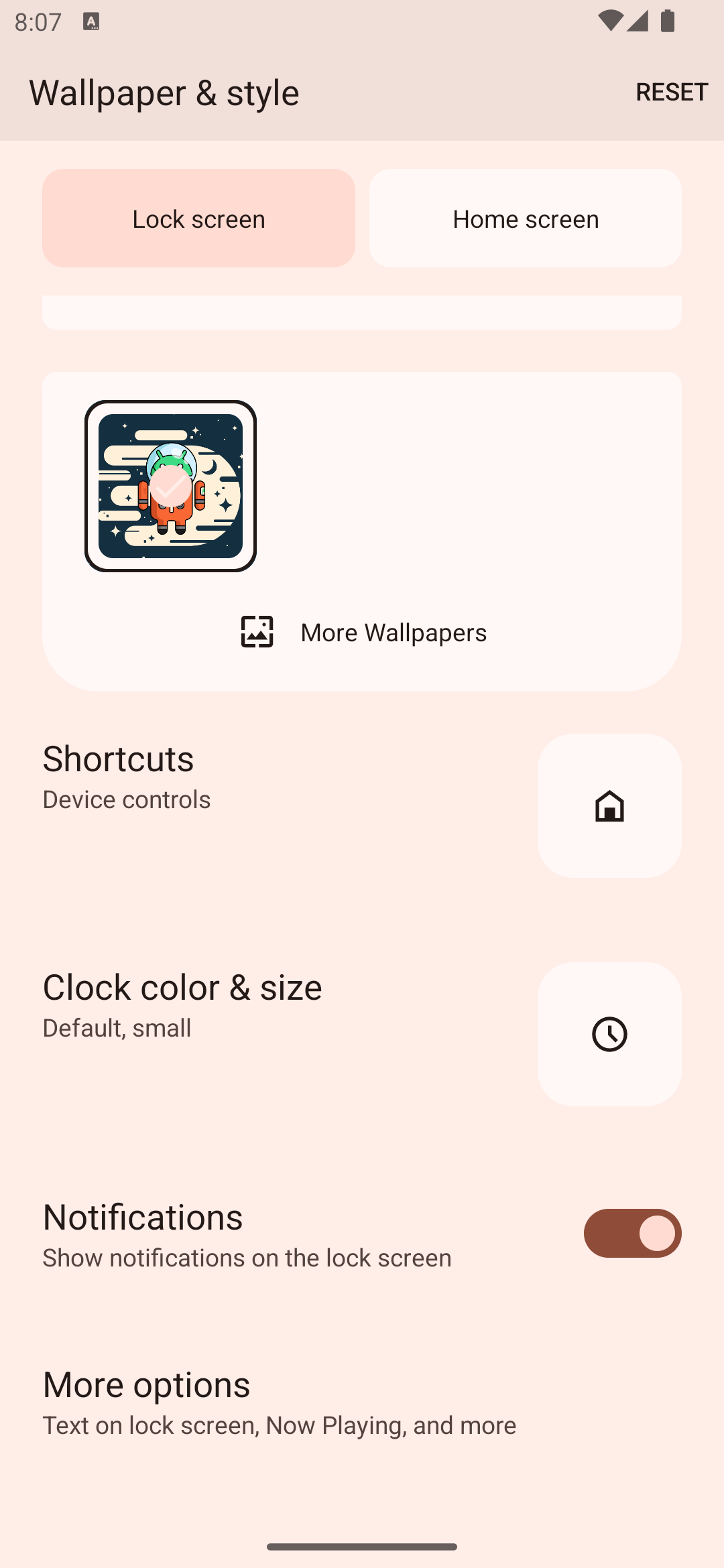Screen dimensions: 724x1568
Task: Select the Lock screen tab
Action: click(198, 218)
